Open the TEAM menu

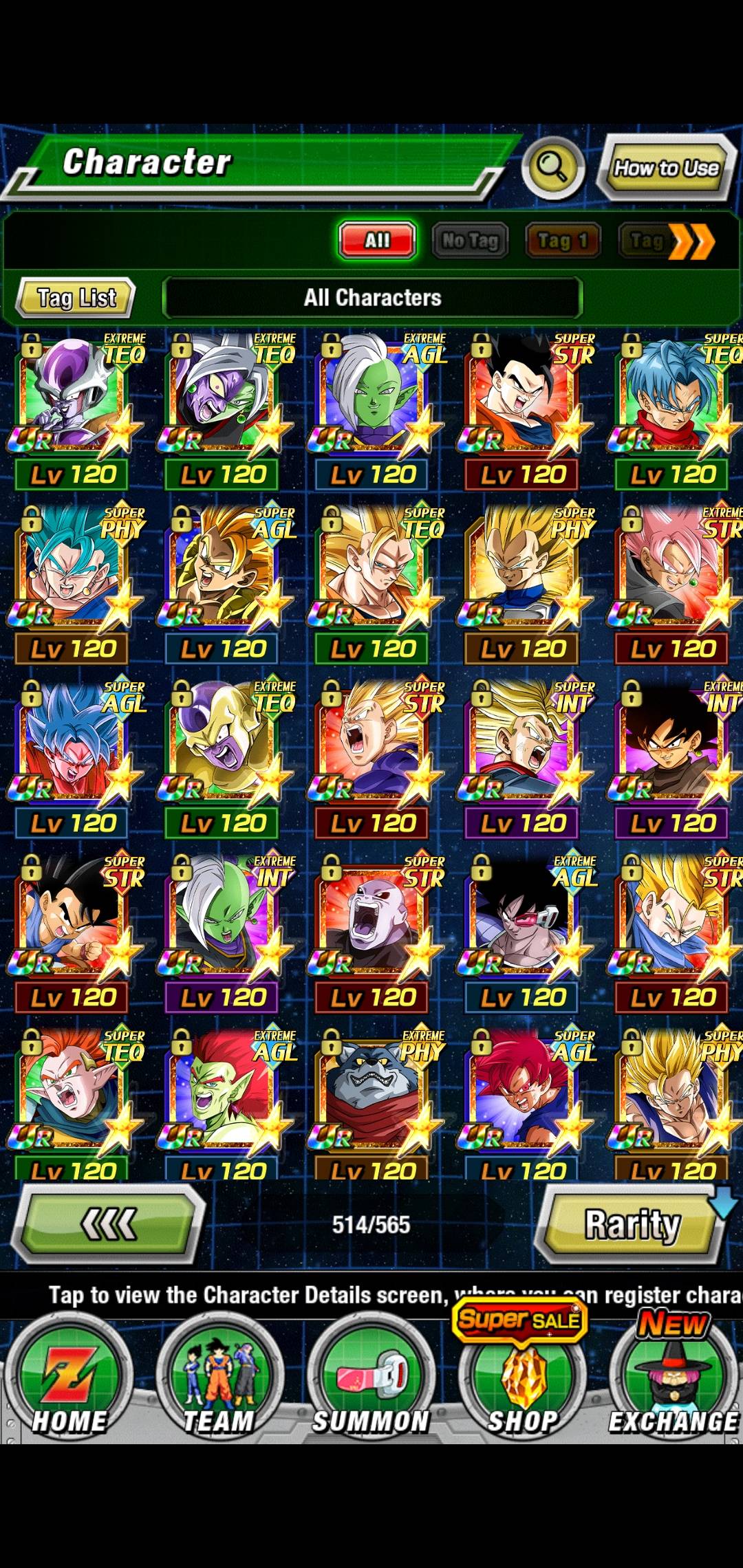[x=219, y=1378]
